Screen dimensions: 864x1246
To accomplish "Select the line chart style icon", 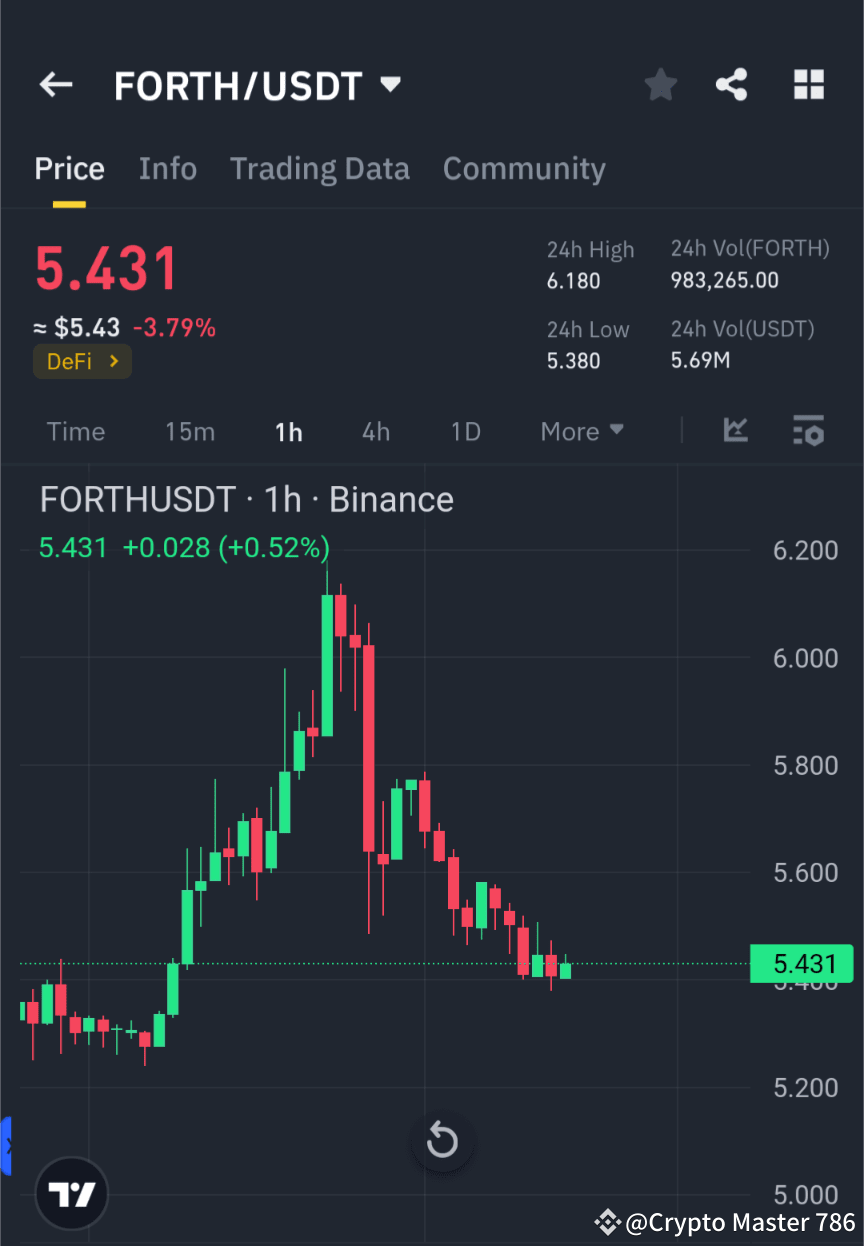I will coord(736,430).
